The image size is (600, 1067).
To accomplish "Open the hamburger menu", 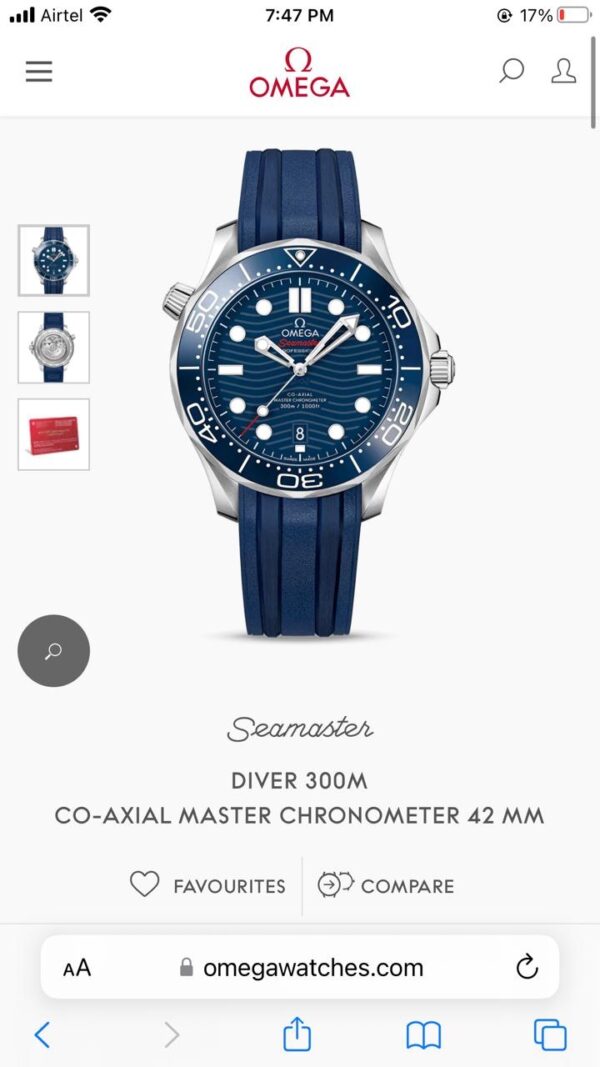I will point(39,72).
